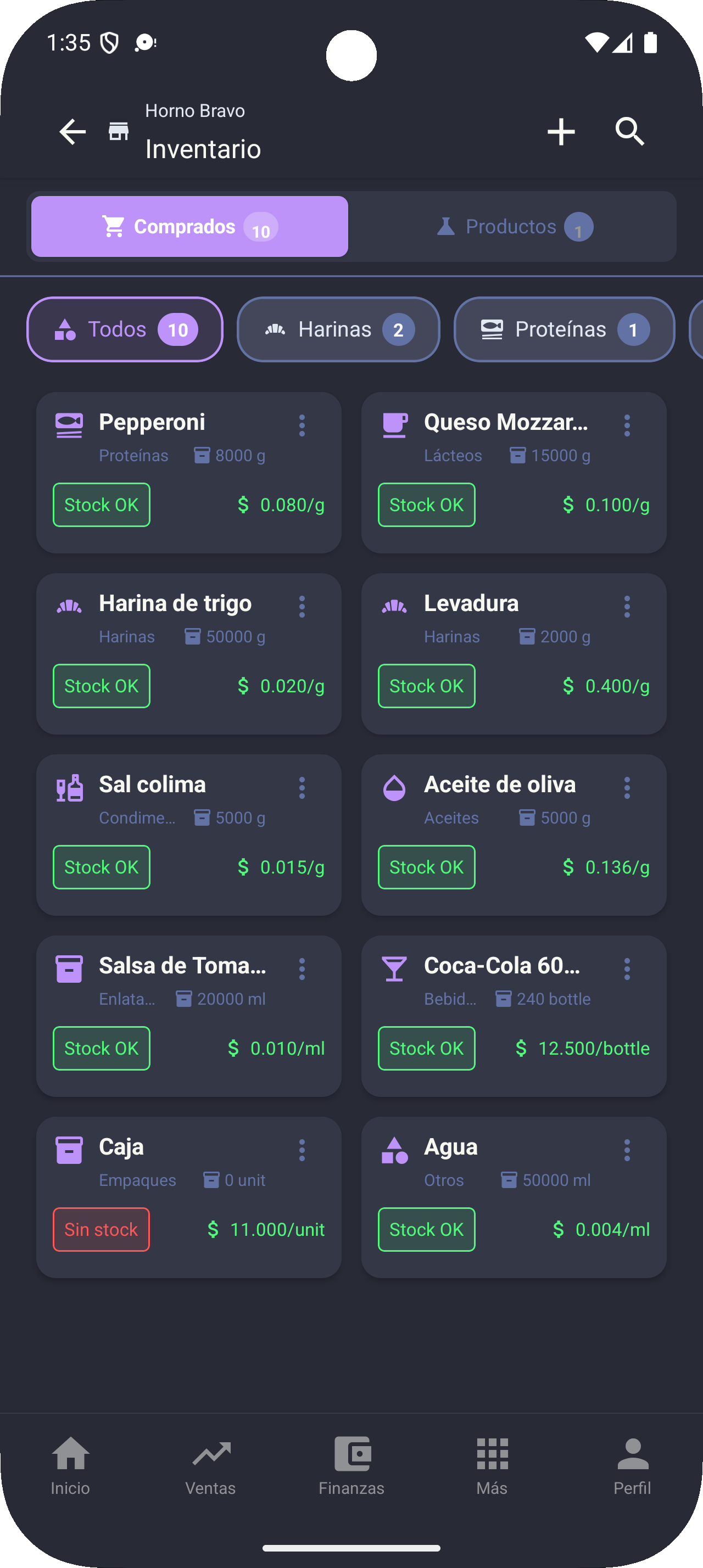Screen dimensions: 703x1568
Task: Open options menu for Levadura
Action: (626, 607)
